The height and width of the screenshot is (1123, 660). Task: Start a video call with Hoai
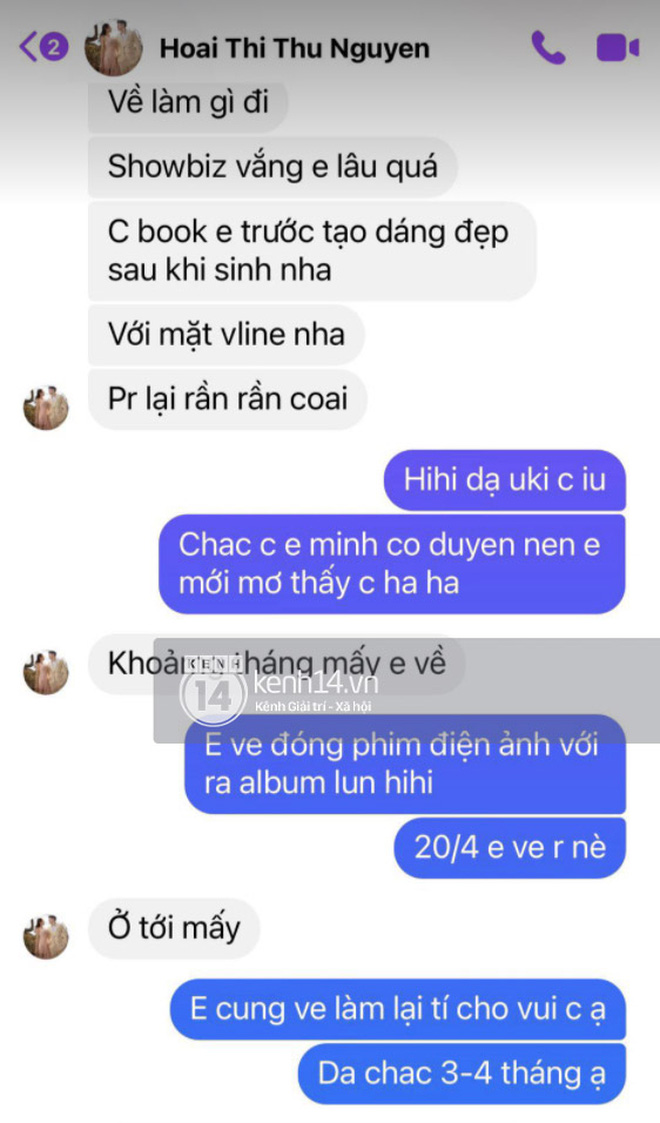[617, 47]
